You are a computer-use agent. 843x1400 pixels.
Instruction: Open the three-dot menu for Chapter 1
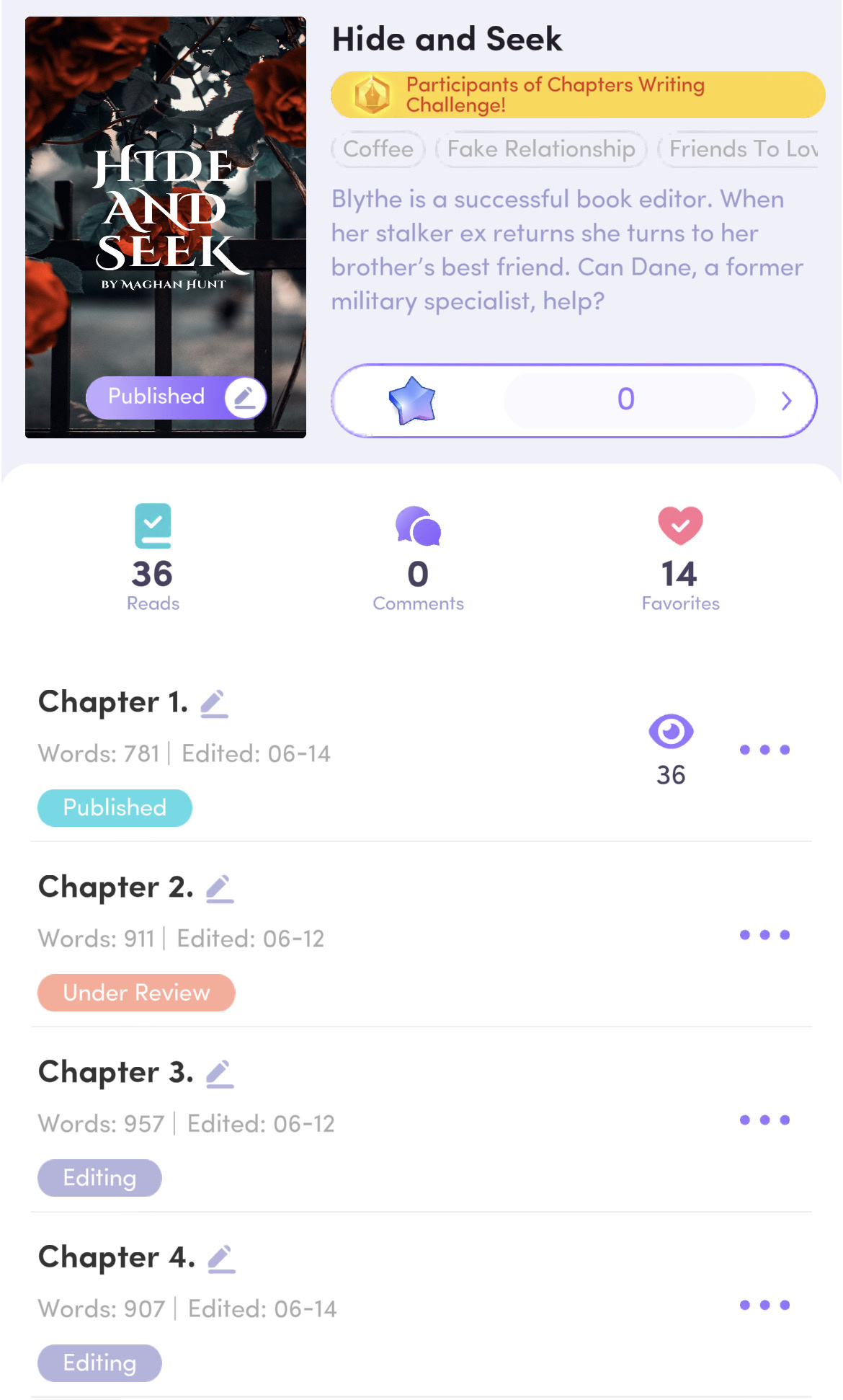coord(764,750)
